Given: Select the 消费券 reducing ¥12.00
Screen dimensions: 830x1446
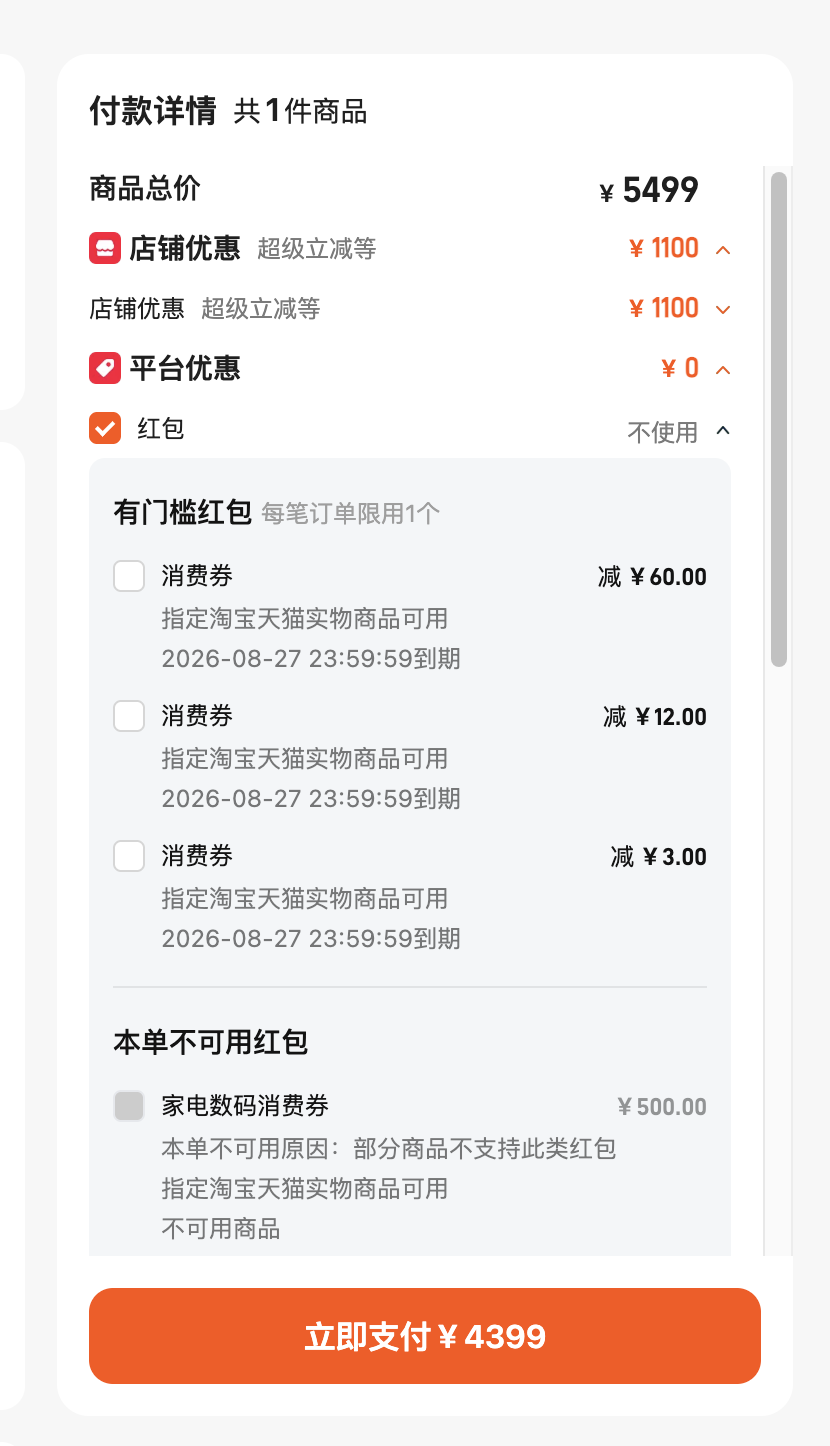Looking at the screenshot, I should pos(129,716).
